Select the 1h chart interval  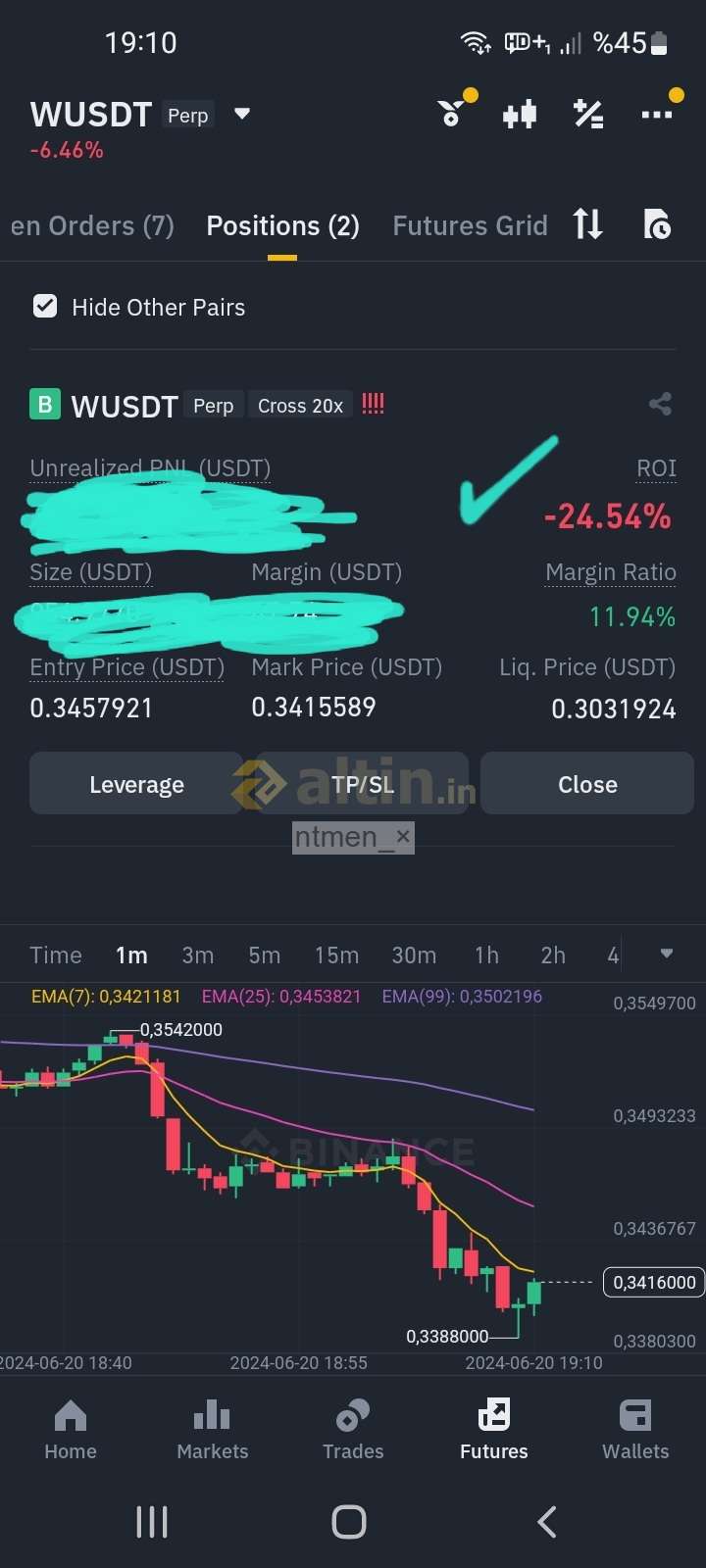tap(486, 955)
